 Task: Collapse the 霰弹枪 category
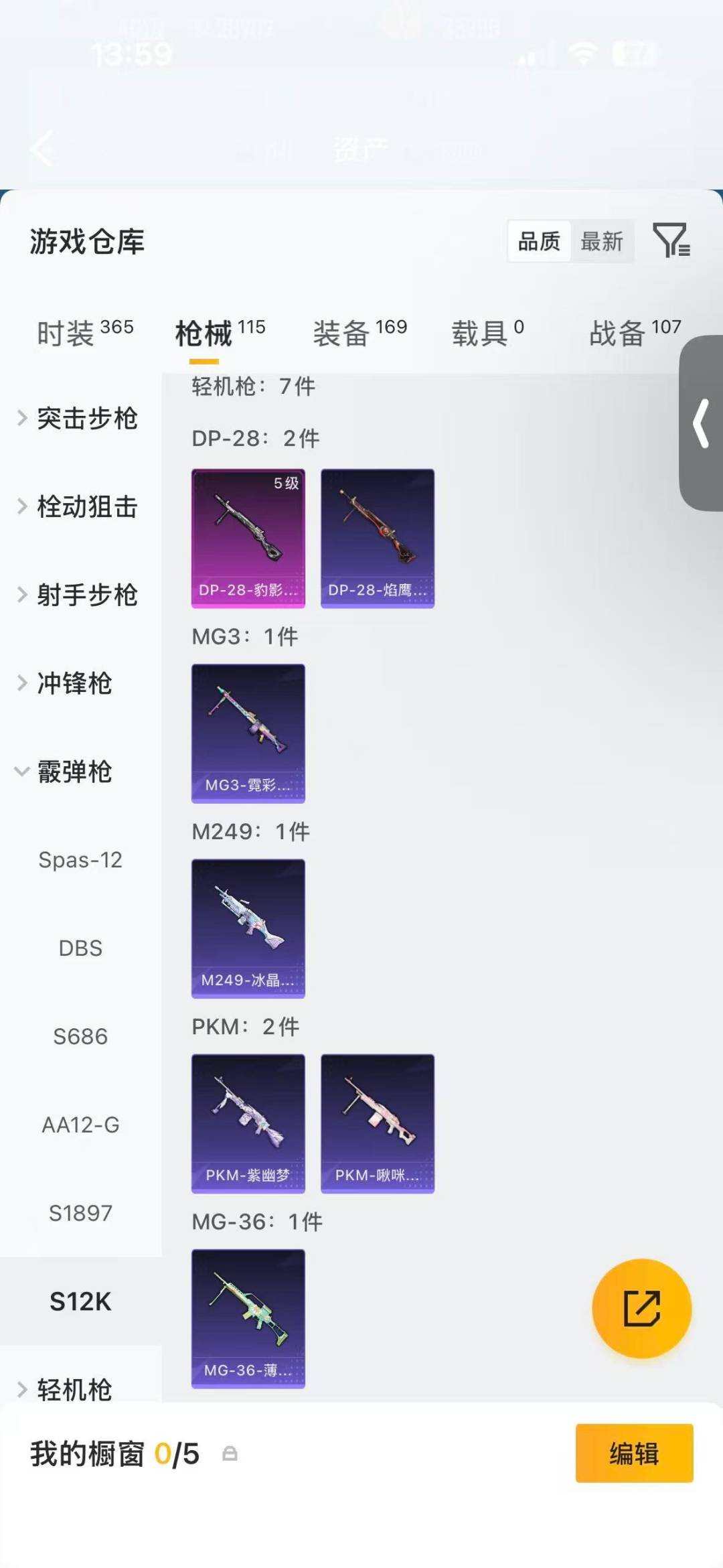74,772
